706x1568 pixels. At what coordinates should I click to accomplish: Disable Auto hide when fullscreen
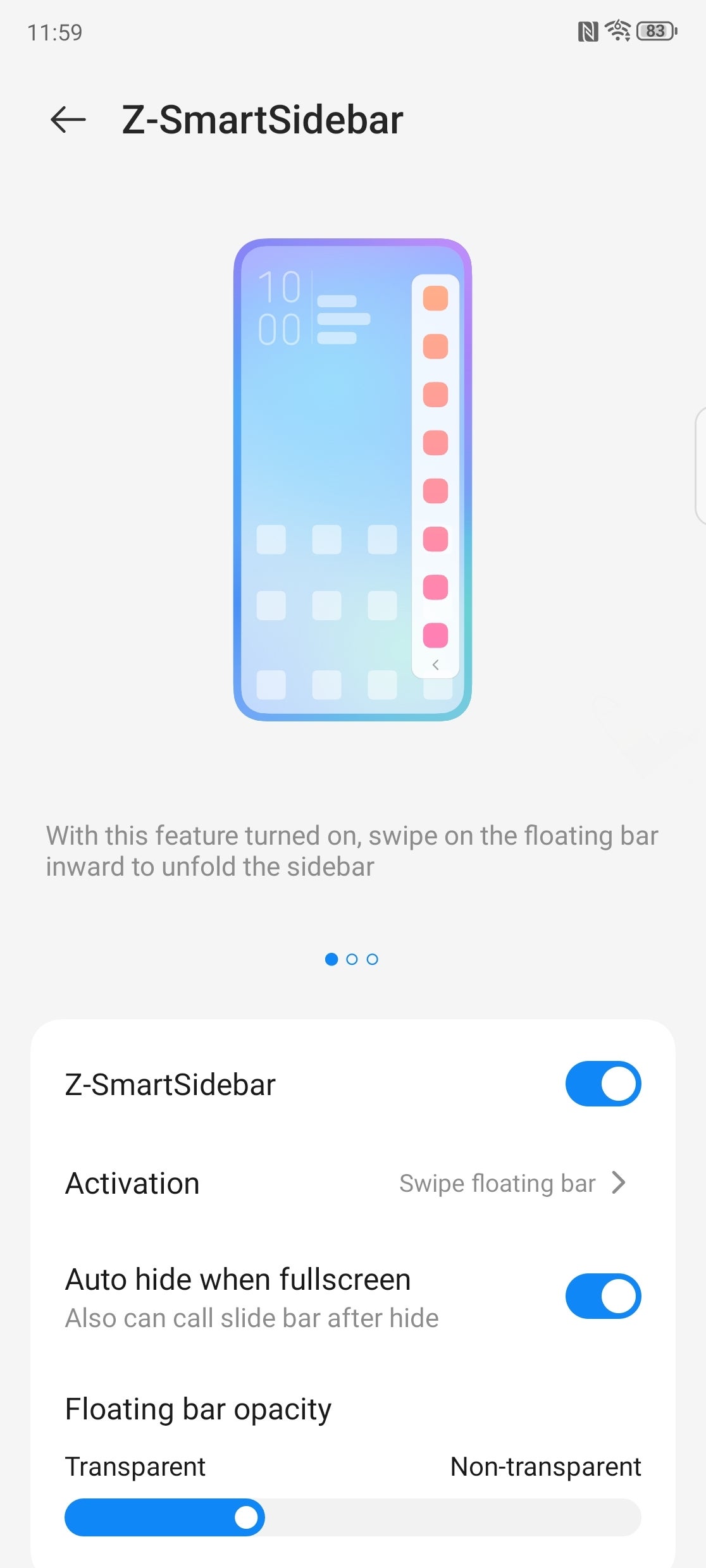coord(603,1296)
